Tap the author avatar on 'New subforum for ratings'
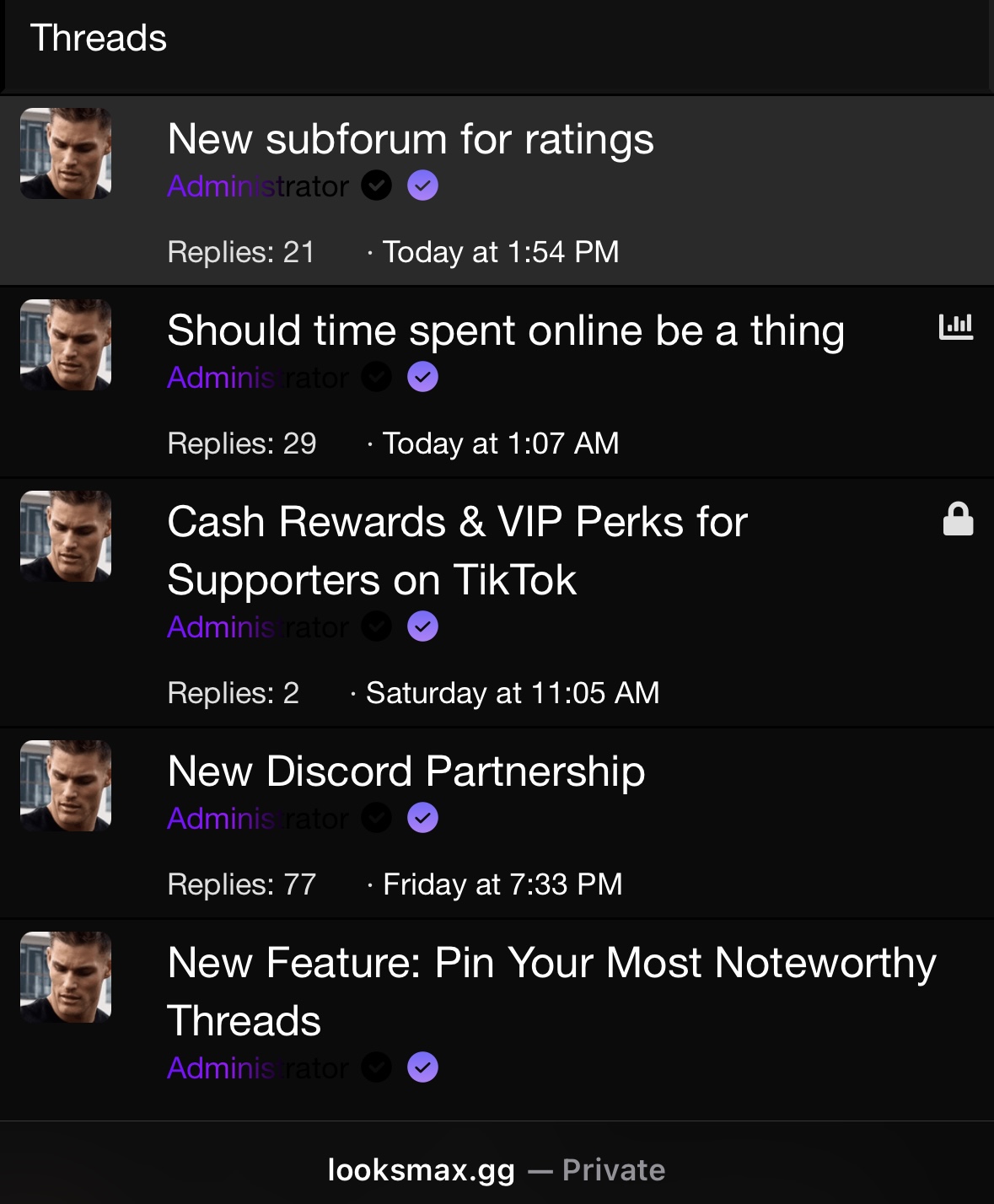This screenshot has width=994, height=1204. click(66, 153)
